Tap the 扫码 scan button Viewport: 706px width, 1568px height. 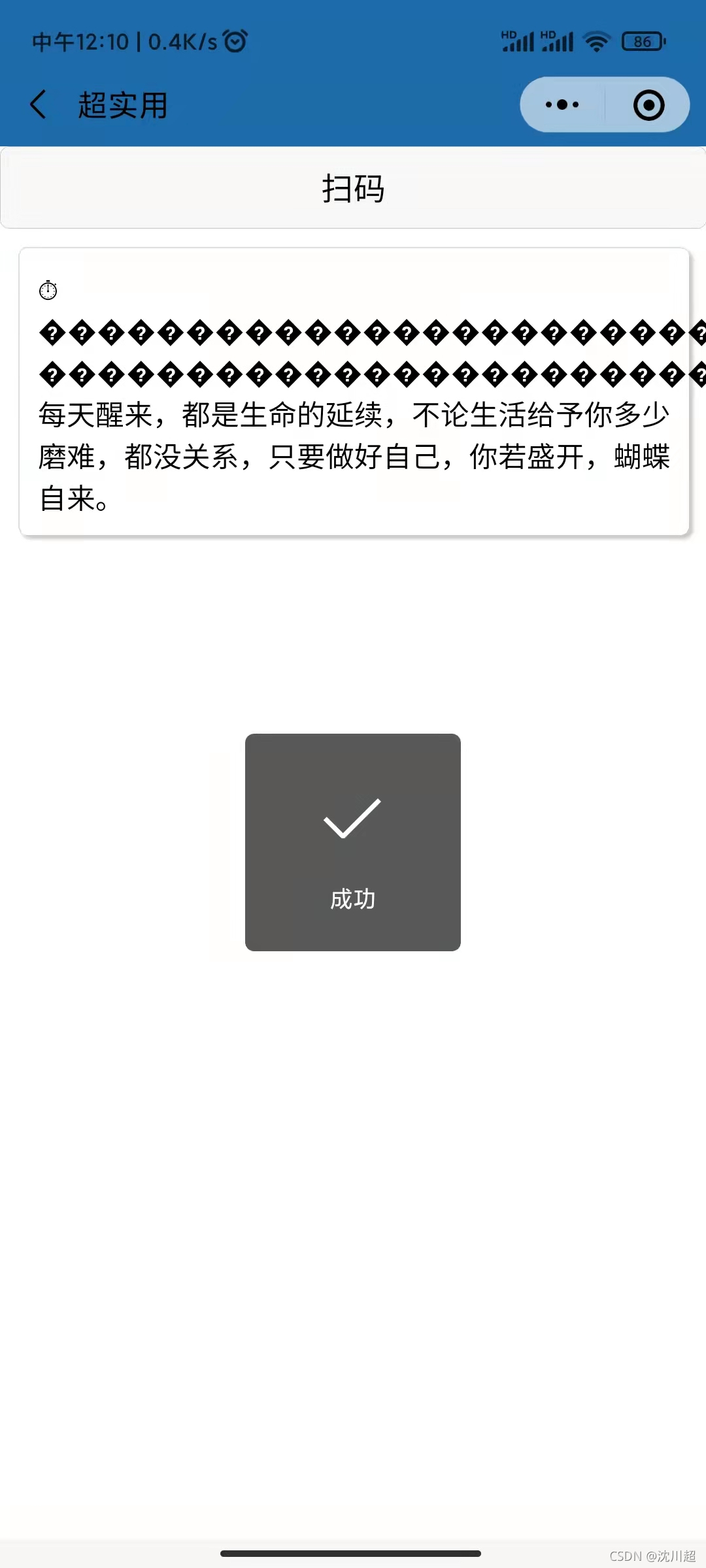(x=353, y=188)
